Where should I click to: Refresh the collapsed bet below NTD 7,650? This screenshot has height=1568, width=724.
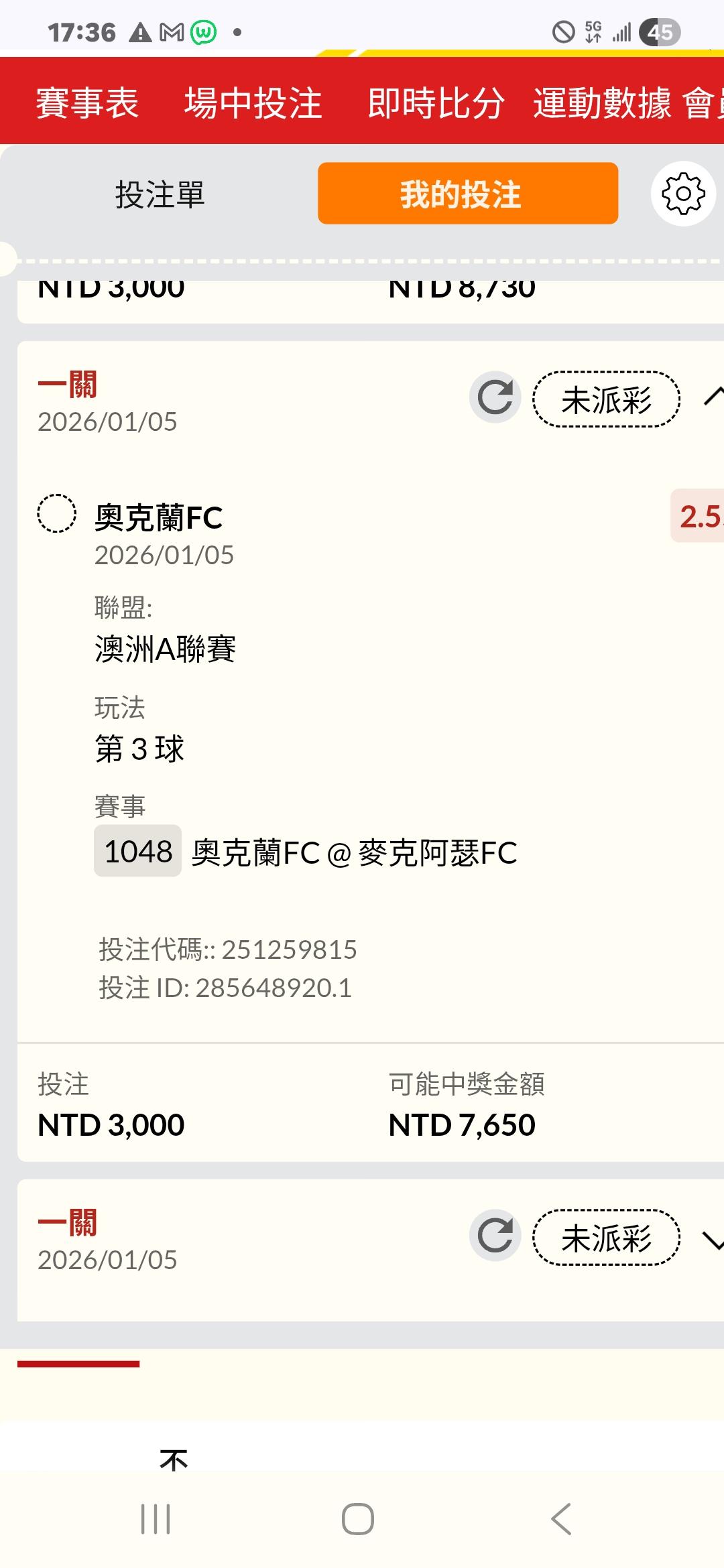(495, 1236)
